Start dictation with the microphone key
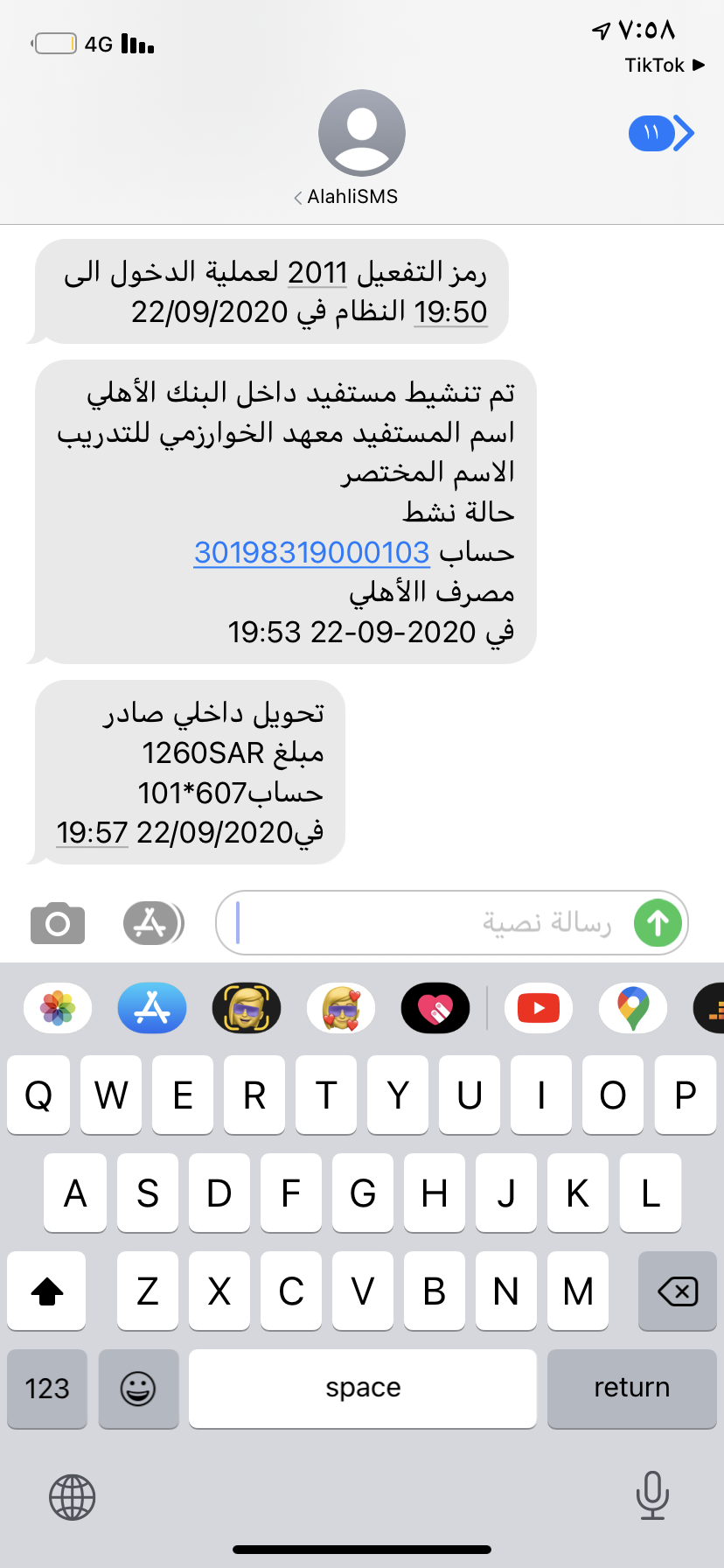724x1568 pixels. point(652,1494)
